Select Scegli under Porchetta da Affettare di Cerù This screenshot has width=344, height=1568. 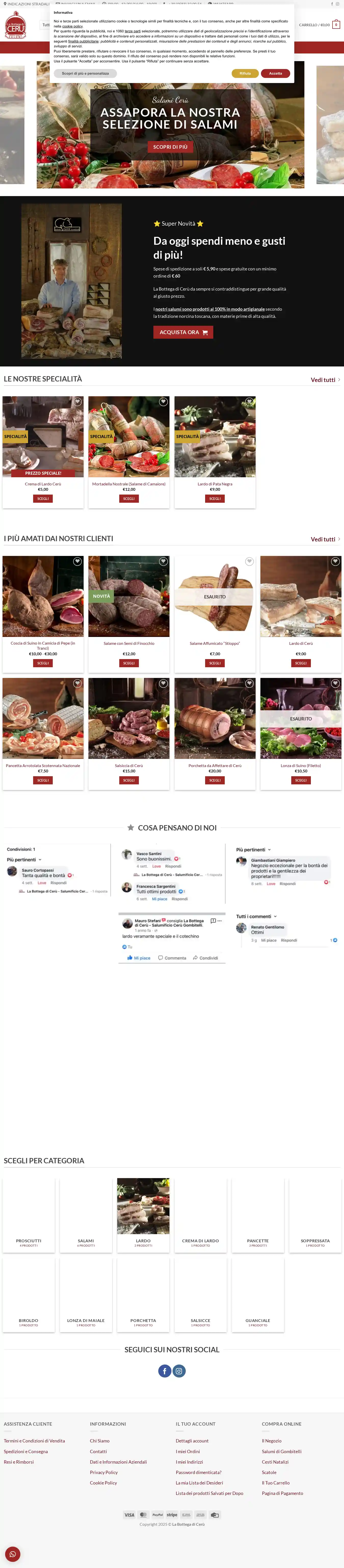pyautogui.click(x=214, y=780)
